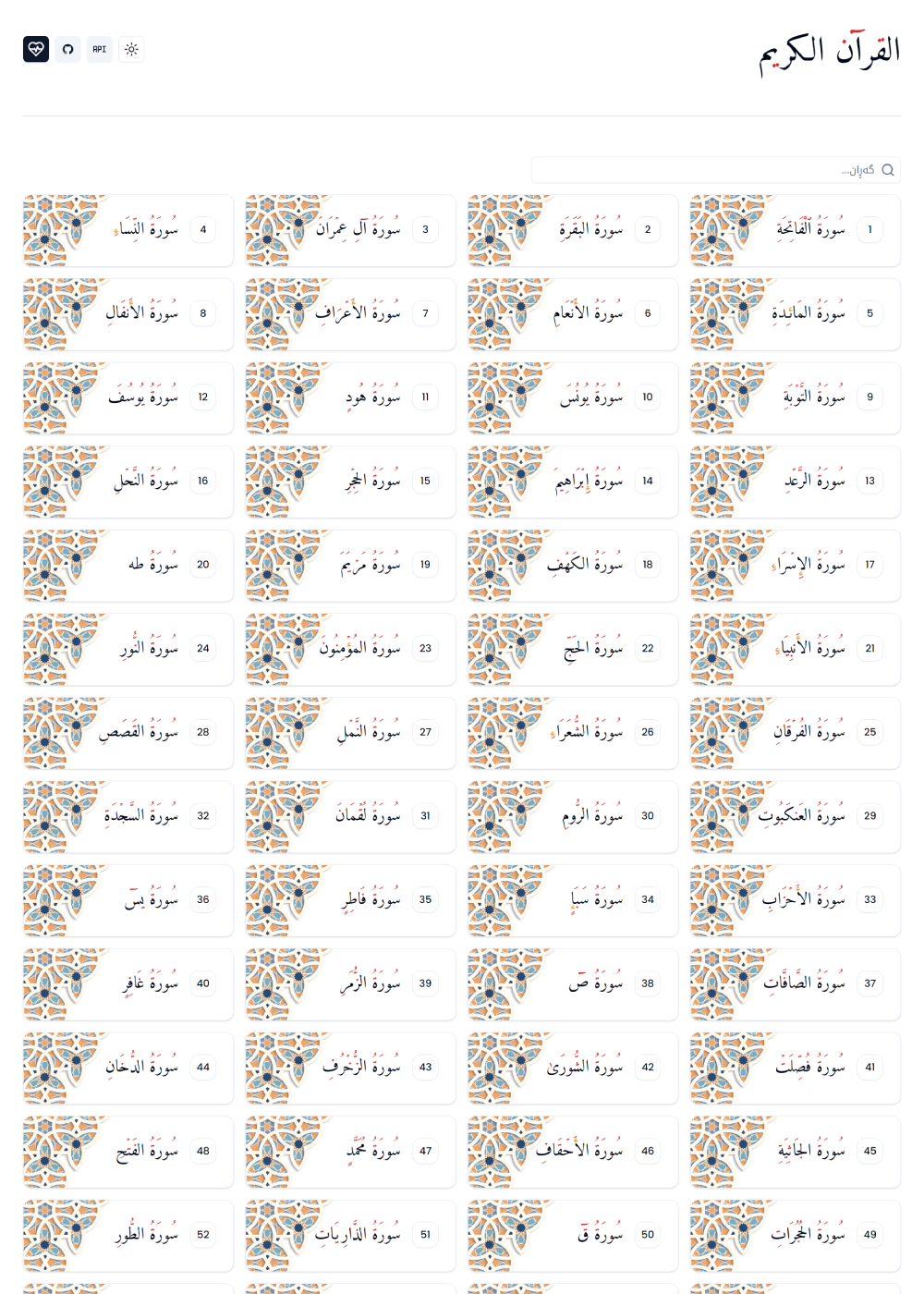
Task: Open Surah Taha numbered 20
Action: click(x=128, y=565)
